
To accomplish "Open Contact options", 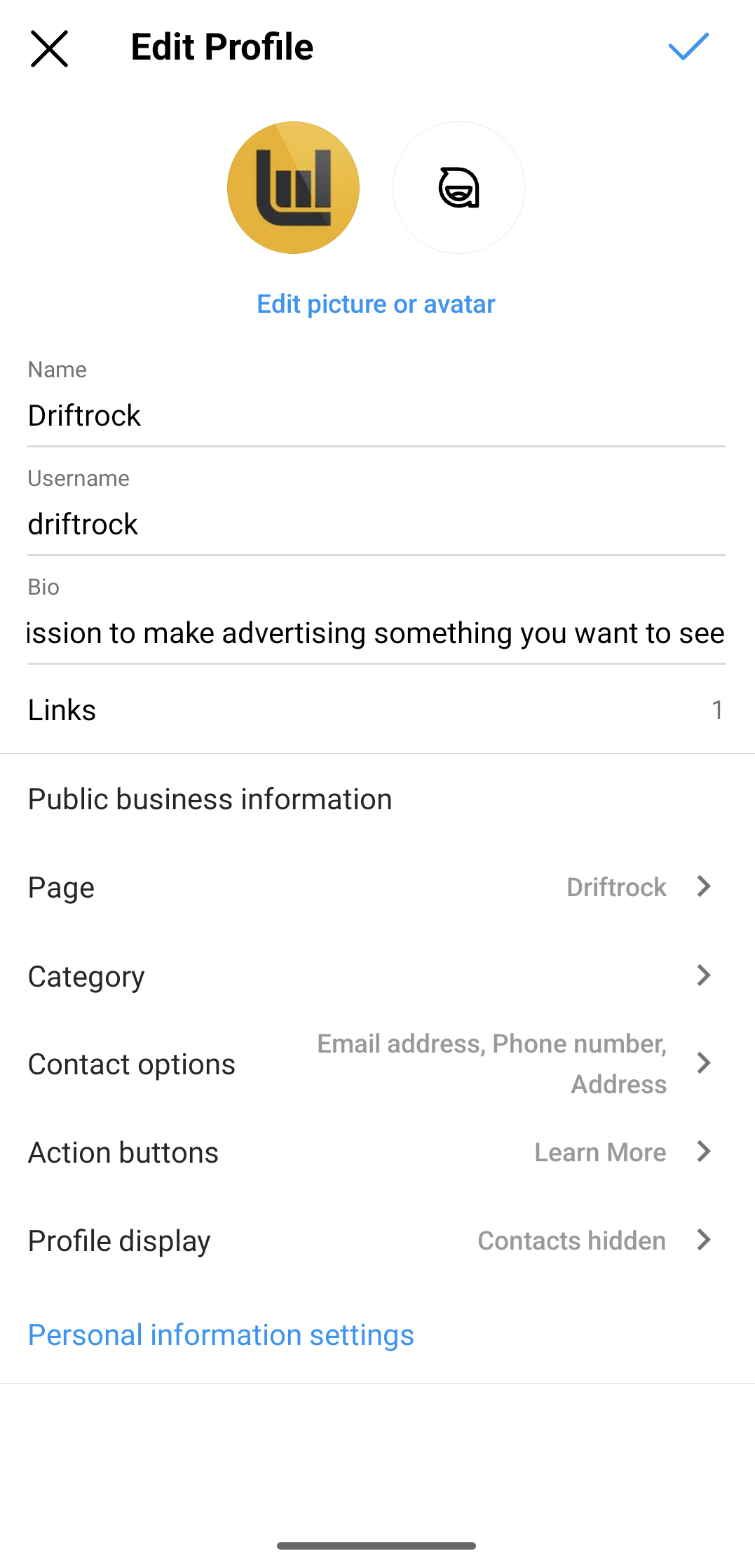I will coord(376,1064).
